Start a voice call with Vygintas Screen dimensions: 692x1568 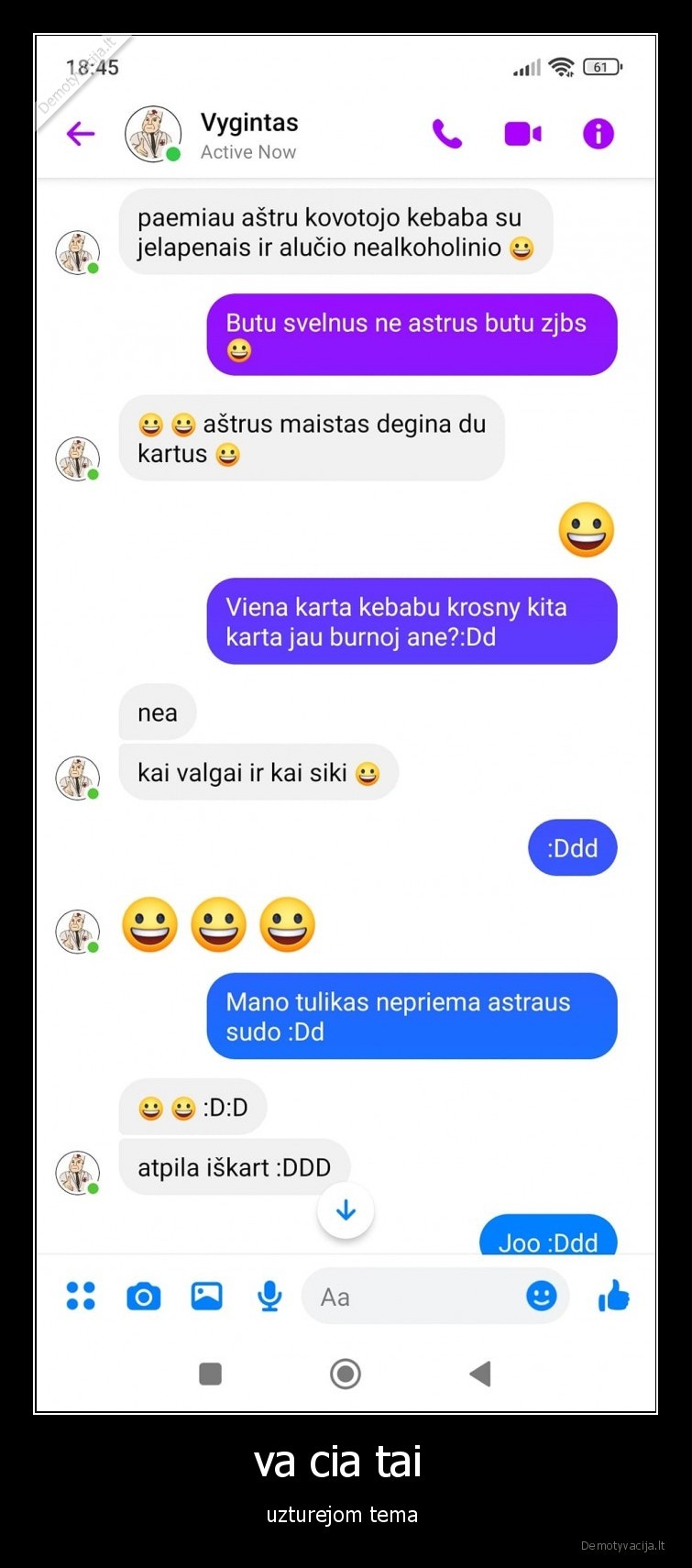point(446,133)
